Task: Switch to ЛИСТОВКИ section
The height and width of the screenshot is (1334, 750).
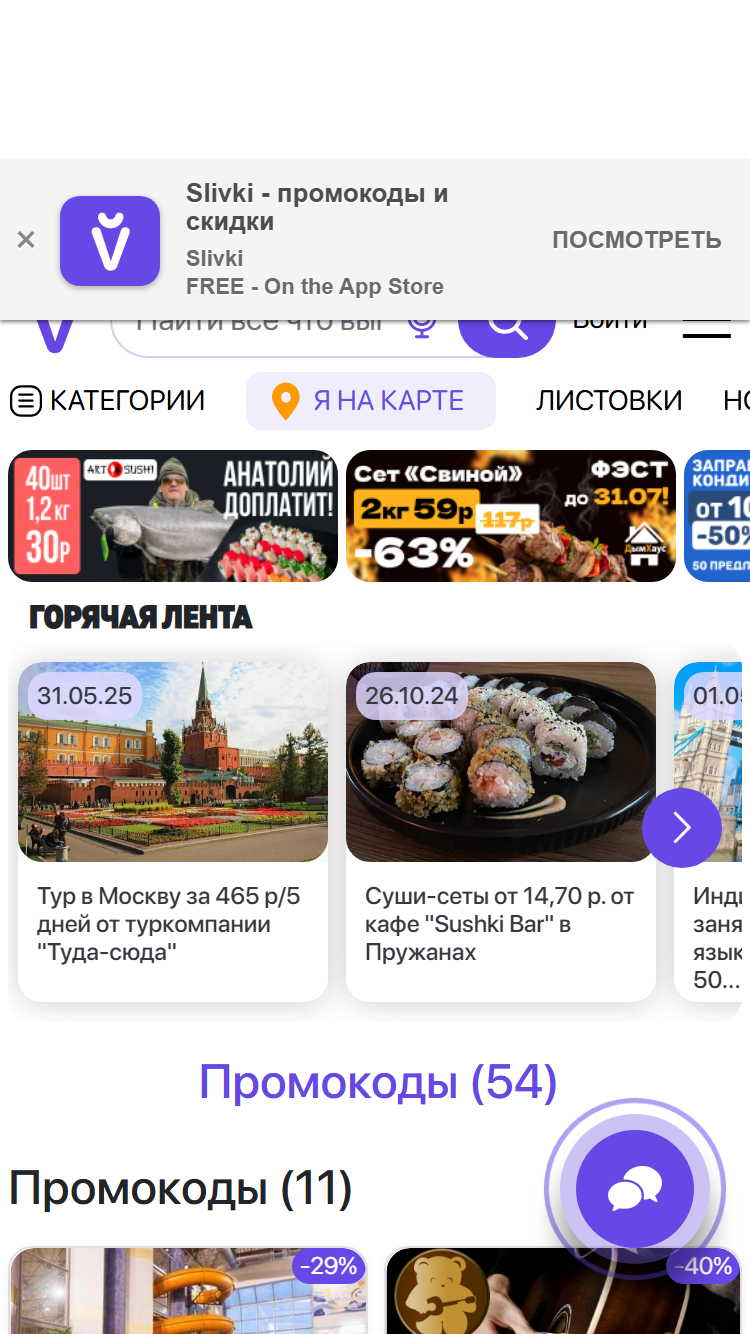Action: pos(609,401)
